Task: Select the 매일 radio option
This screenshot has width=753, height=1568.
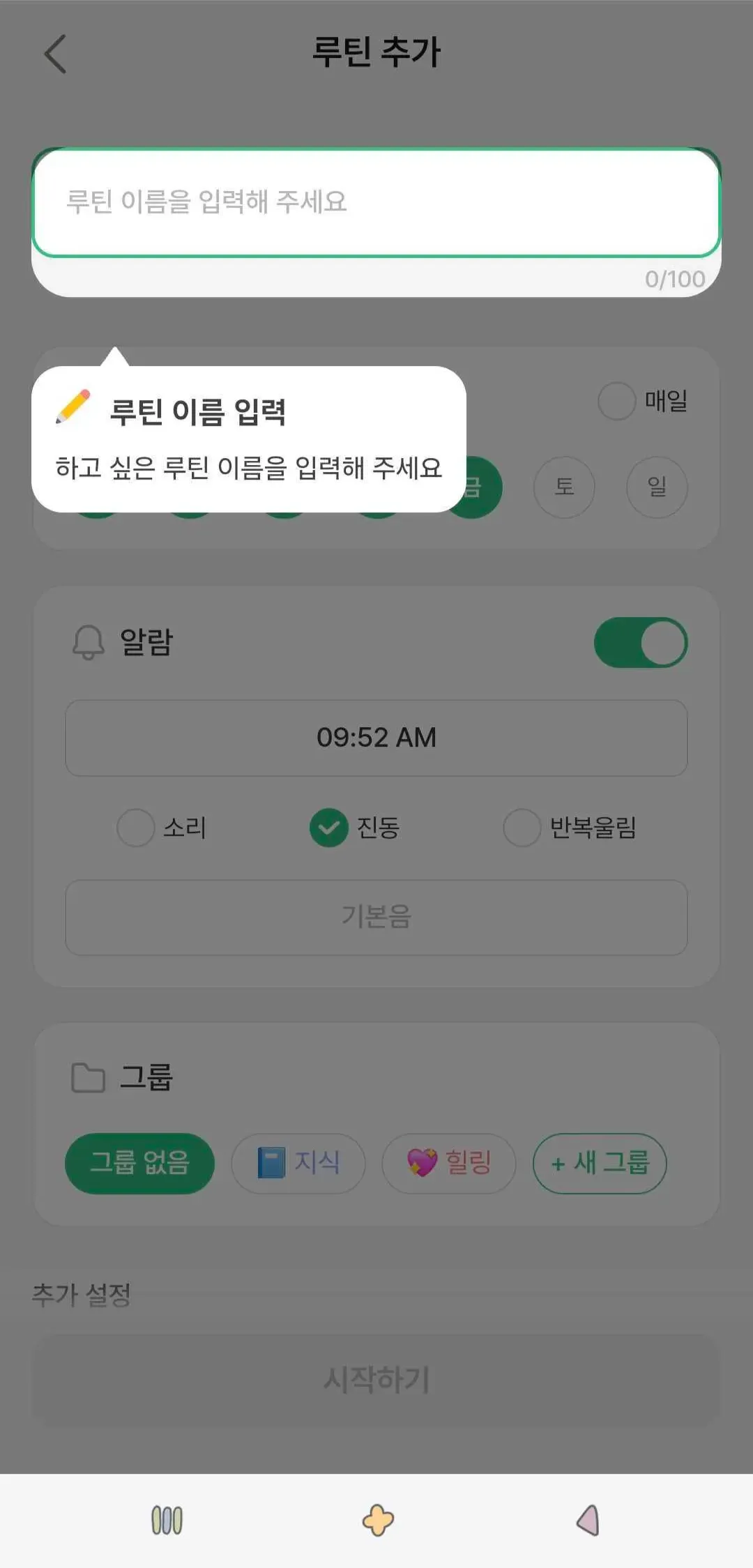Action: (x=617, y=401)
